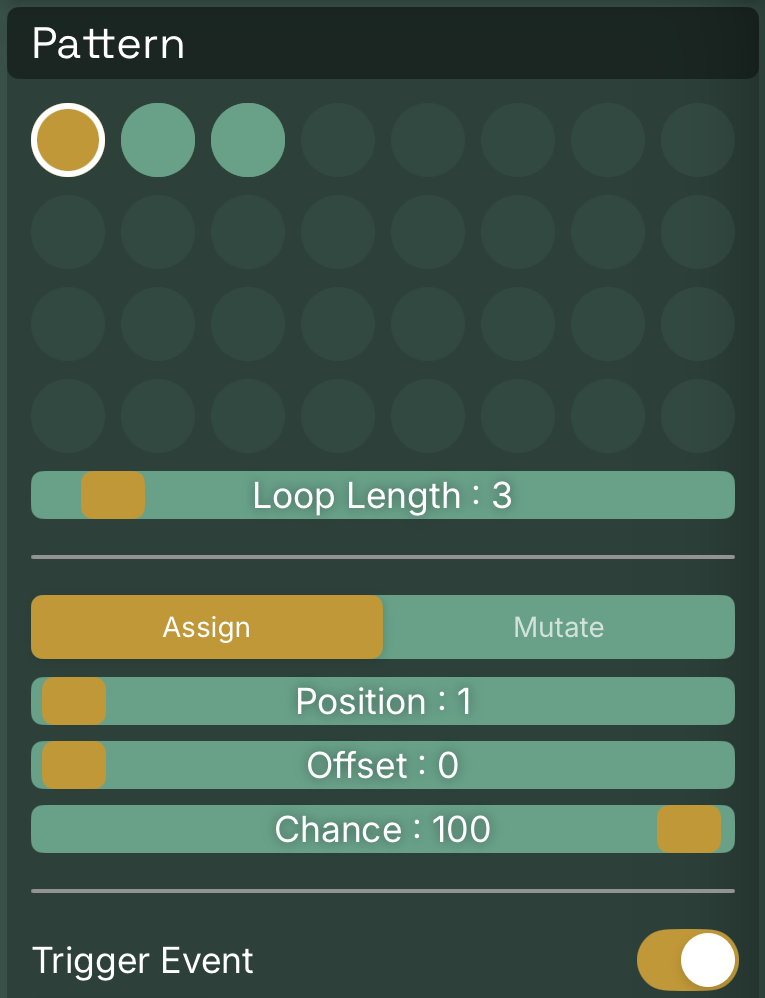Switch to the Assign mode
Image resolution: width=765 pixels, height=998 pixels.
click(x=207, y=627)
